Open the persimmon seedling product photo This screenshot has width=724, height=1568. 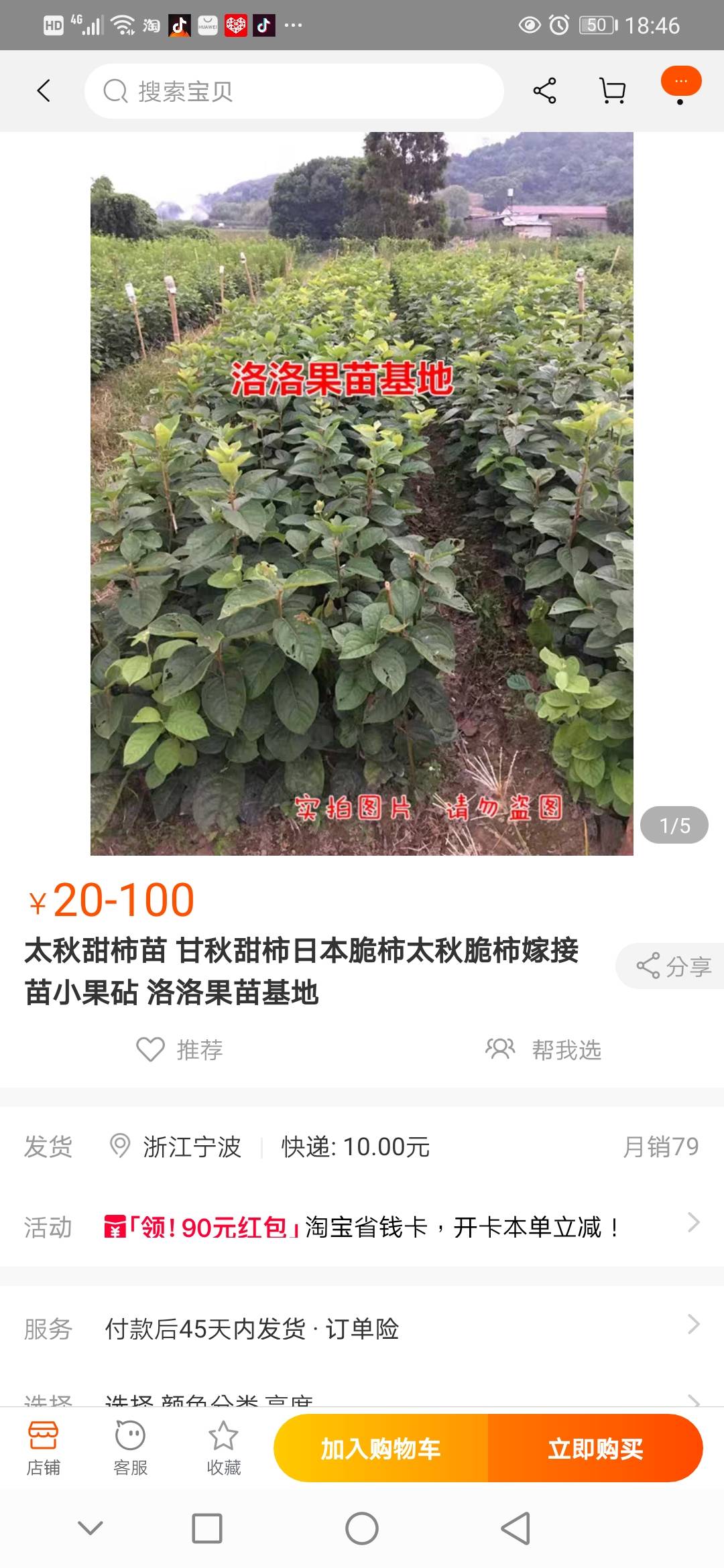(x=362, y=493)
